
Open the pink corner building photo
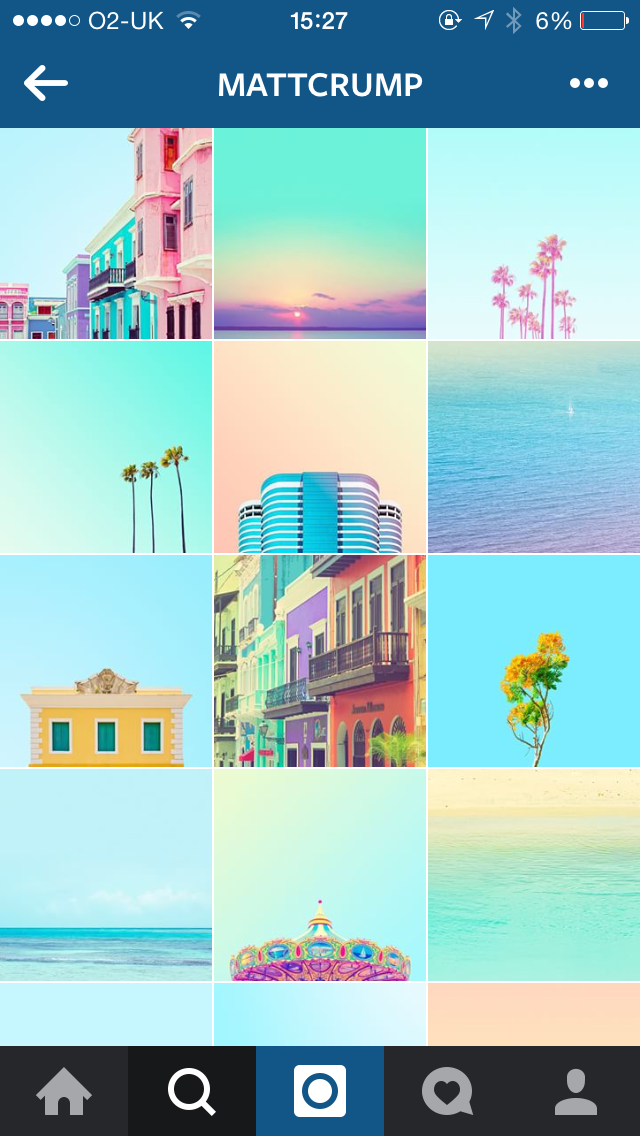pos(106,234)
